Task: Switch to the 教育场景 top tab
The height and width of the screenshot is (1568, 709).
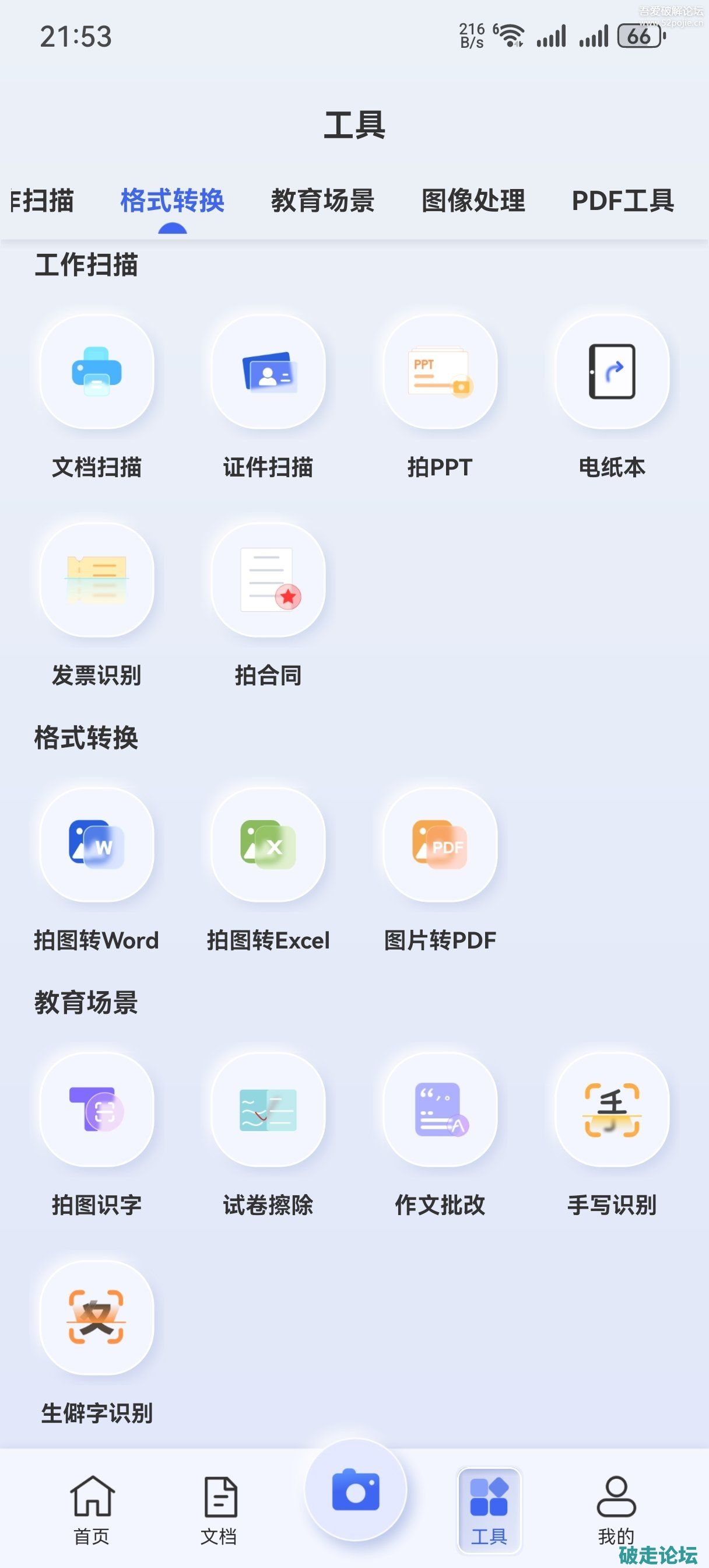Action: tap(322, 200)
